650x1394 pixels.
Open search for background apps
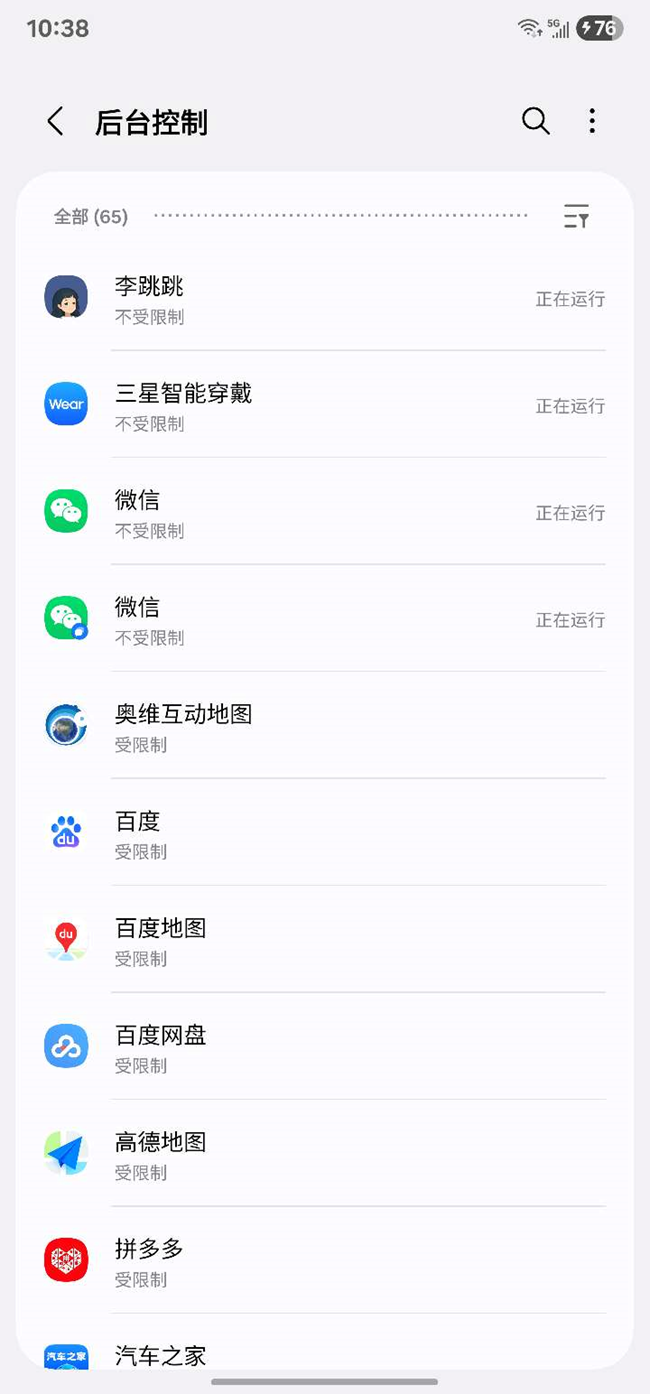536,122
